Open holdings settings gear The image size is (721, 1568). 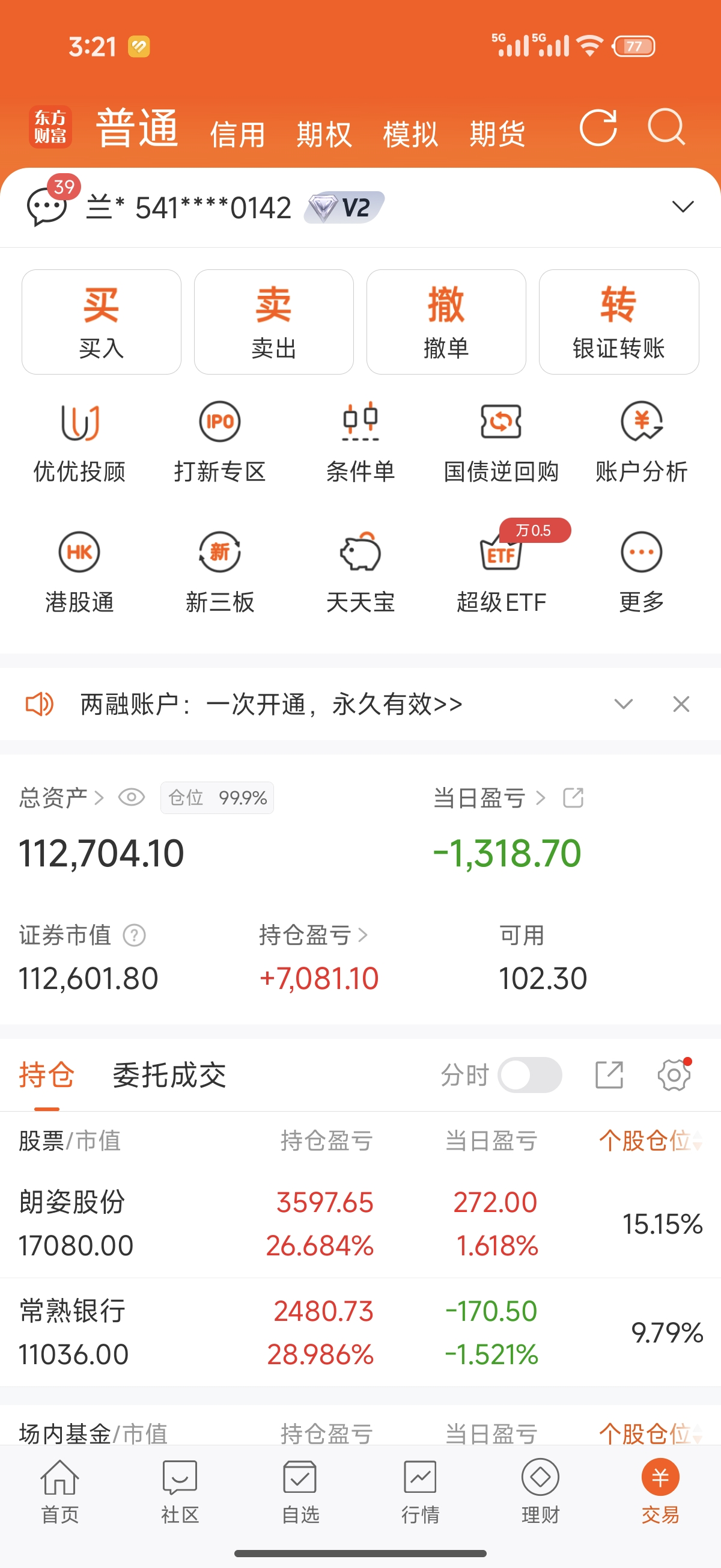(x=674, y=1075)
